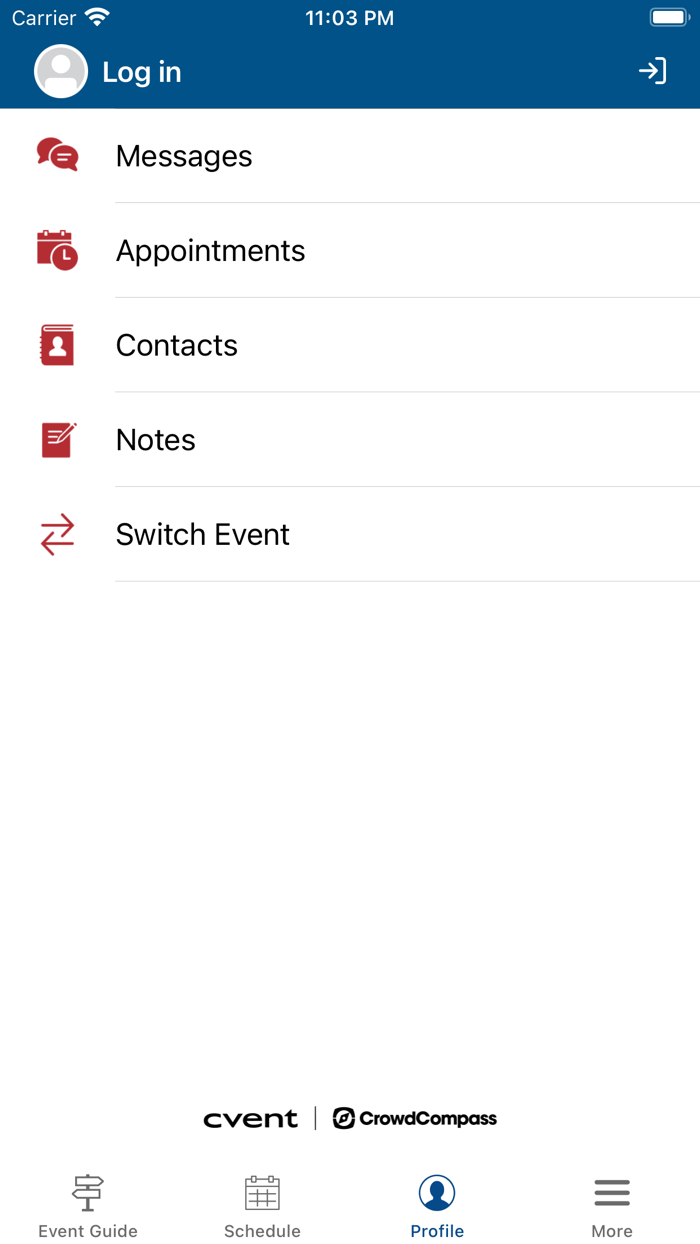View Contacts list
700x1244 pixels.
[x=177, y=345]
